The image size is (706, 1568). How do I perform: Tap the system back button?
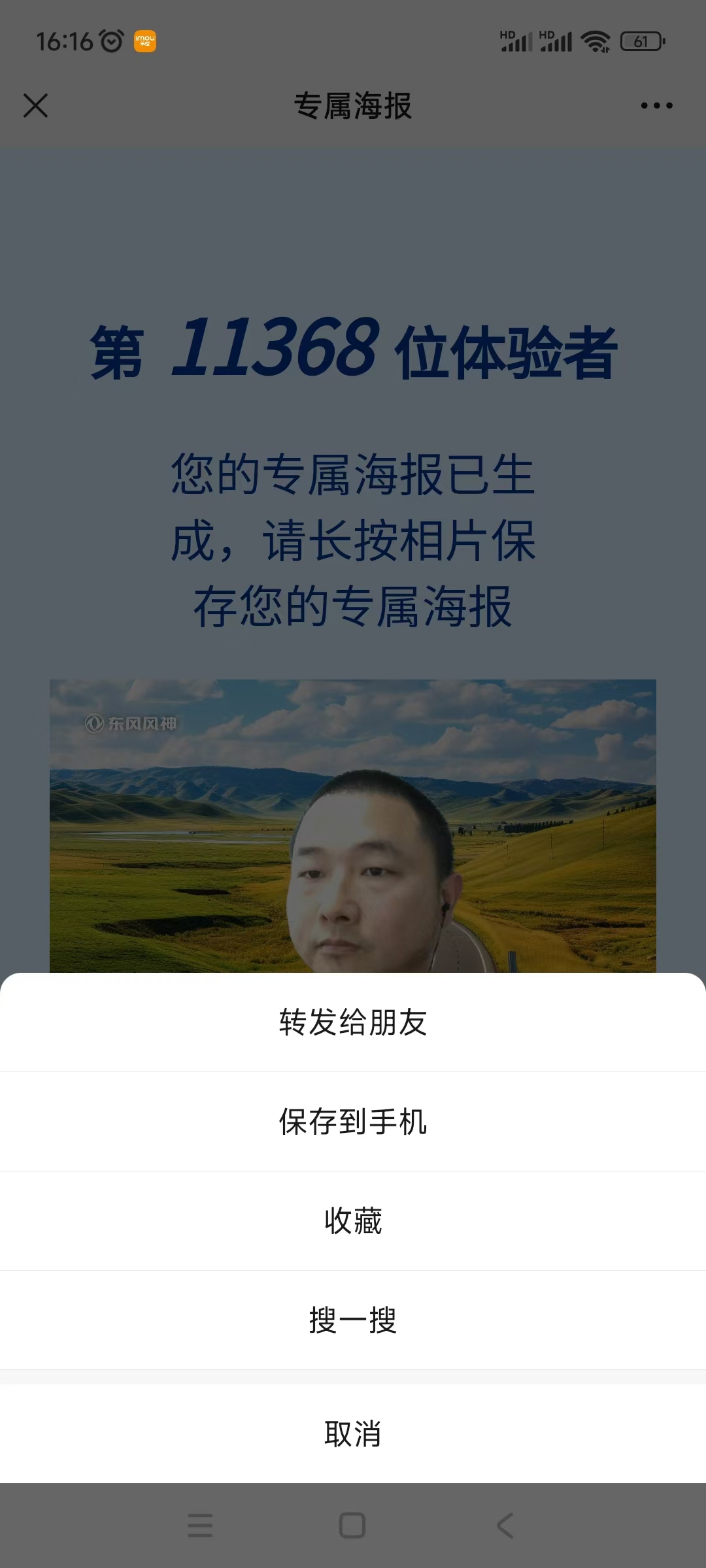click(505, 1526)
